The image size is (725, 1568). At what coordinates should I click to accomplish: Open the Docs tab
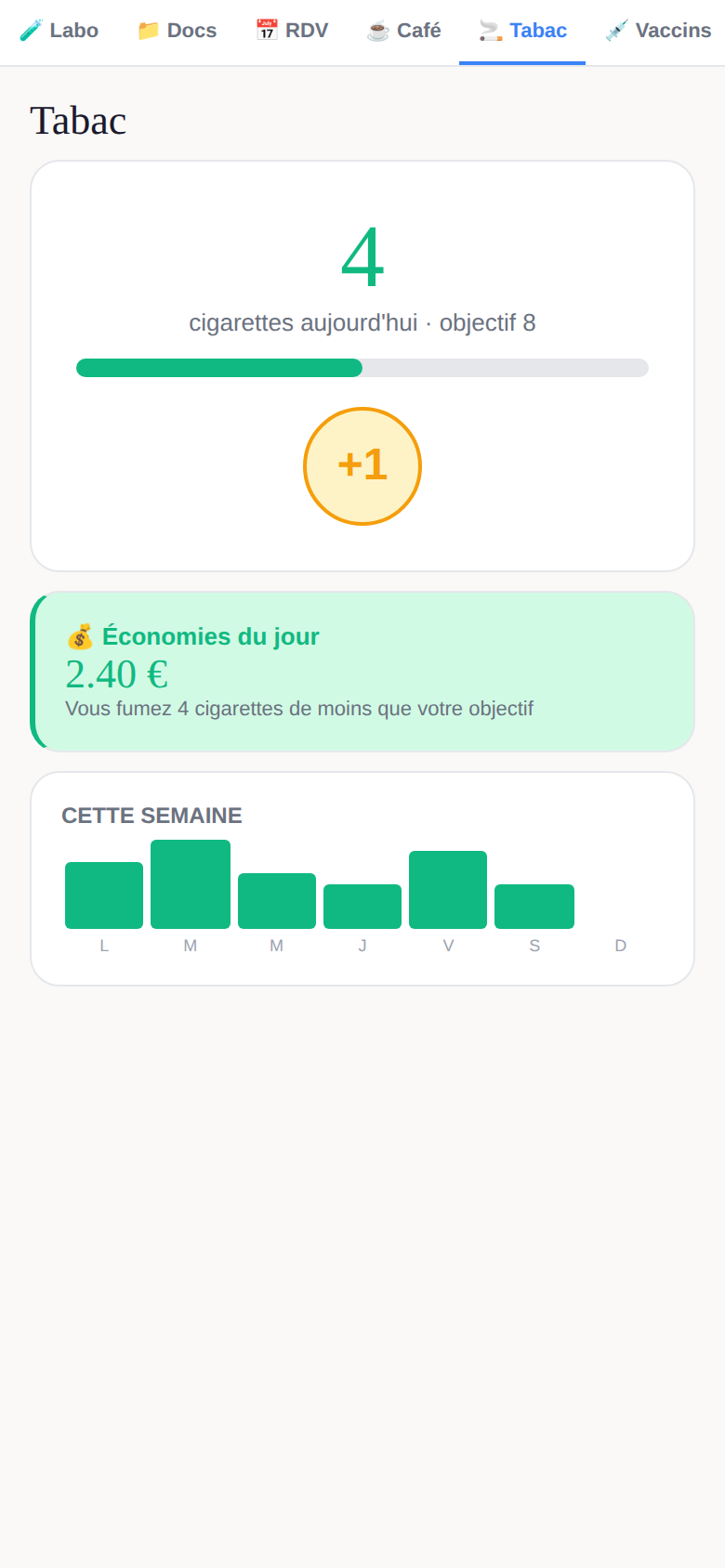click(177, 31)
